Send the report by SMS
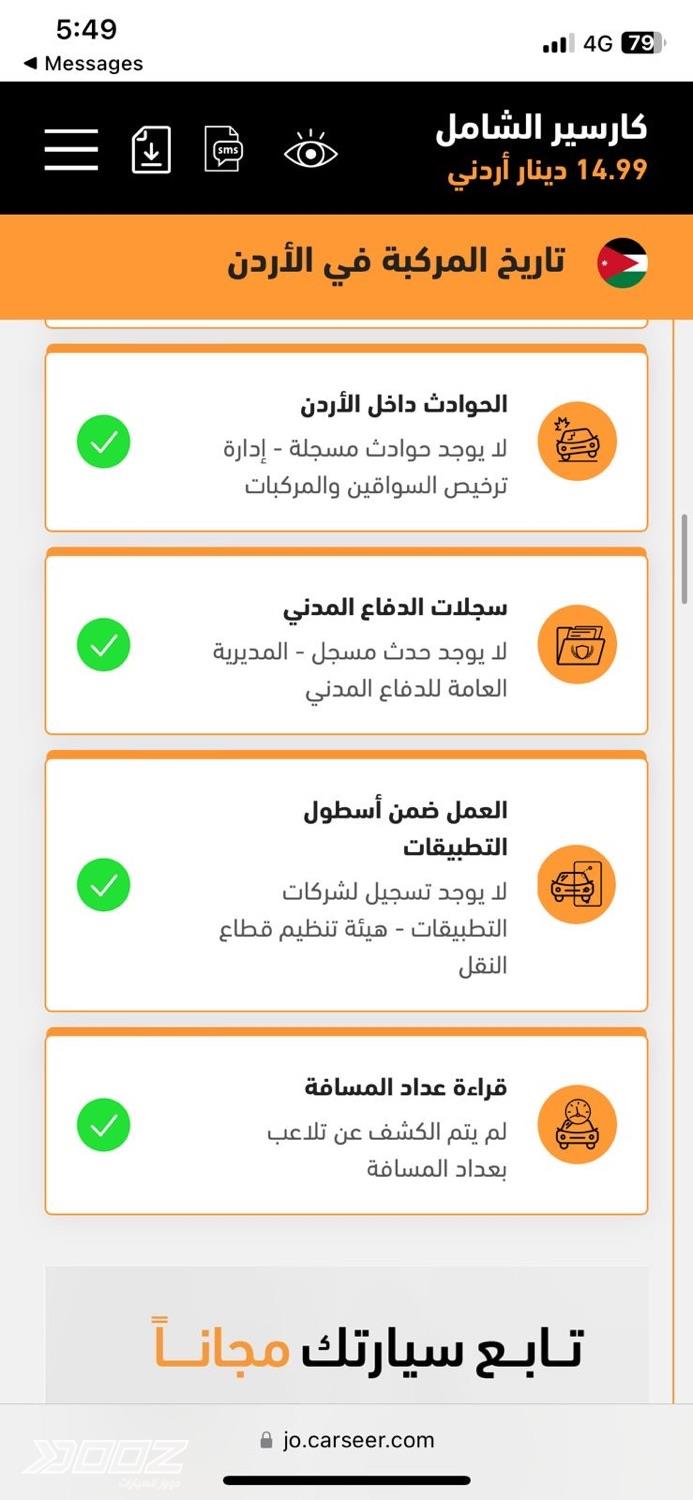 (x=223, y=150)
